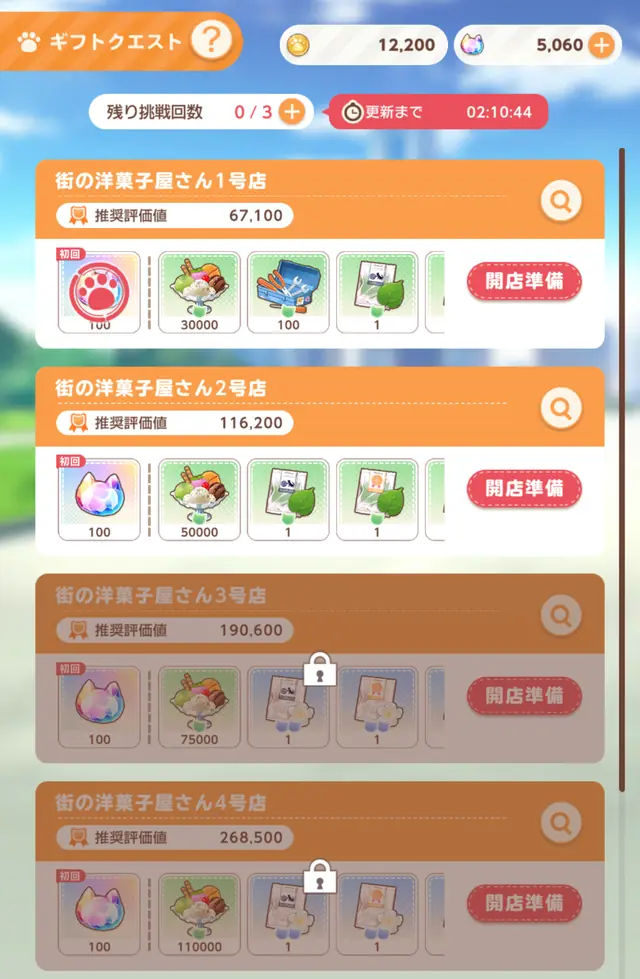This screenshot has width=640, height=979.
Task: Show the first-time gem reward in 2号店
Action: click(x=99, y=498)
